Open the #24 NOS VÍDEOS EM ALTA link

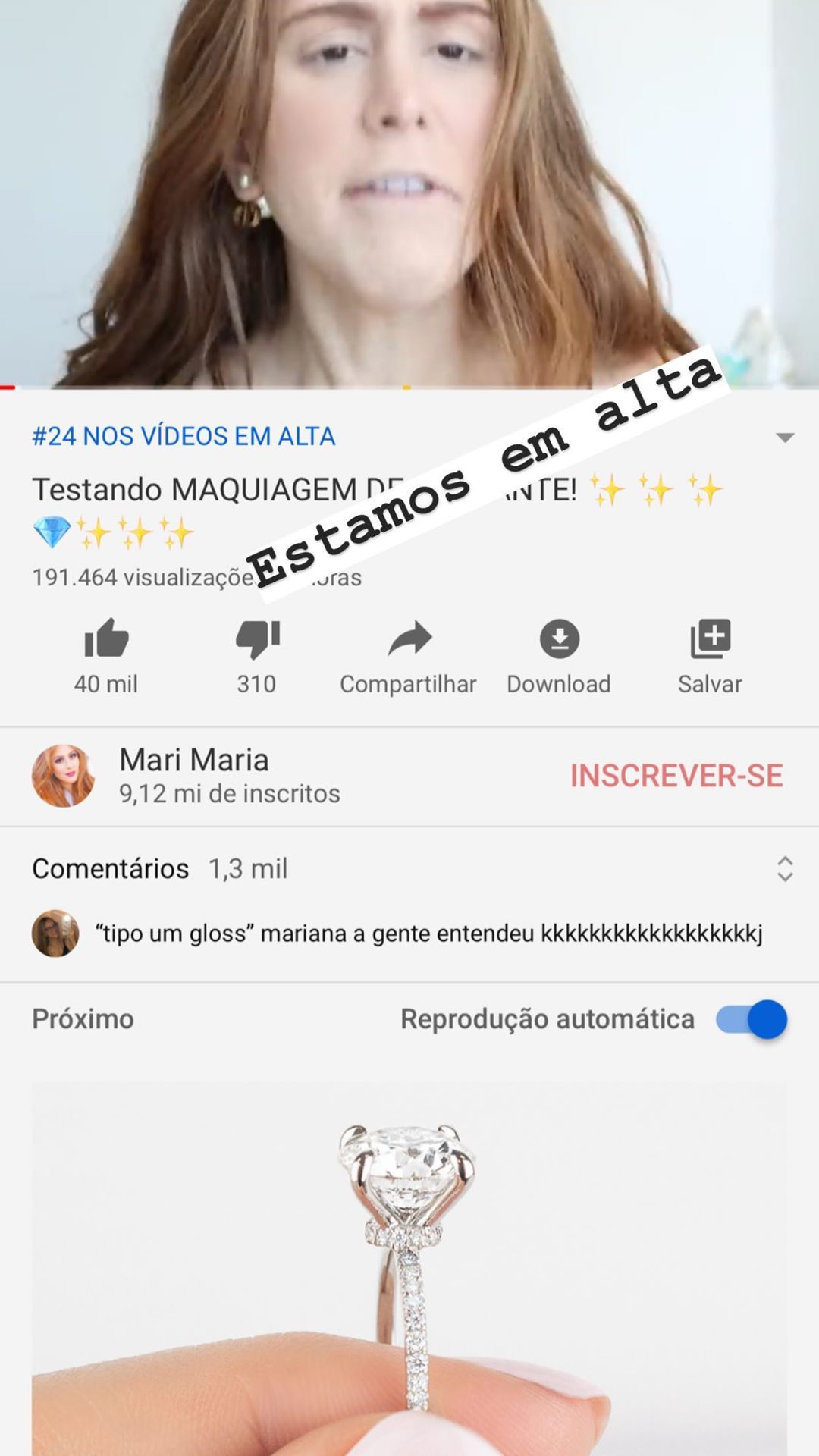coord(184,437)
